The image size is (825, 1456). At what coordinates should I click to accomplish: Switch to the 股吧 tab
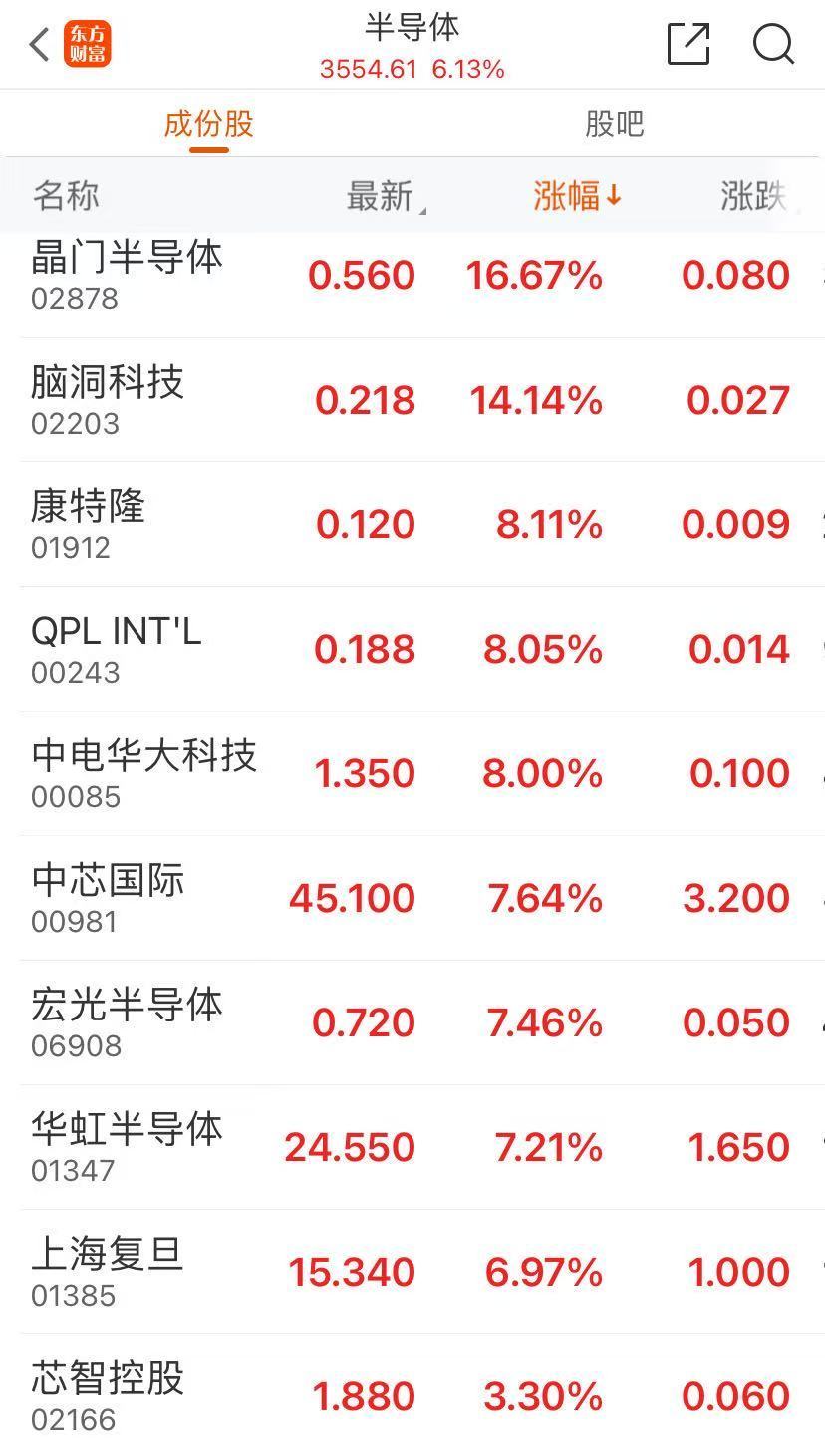(x=614, y=124)
